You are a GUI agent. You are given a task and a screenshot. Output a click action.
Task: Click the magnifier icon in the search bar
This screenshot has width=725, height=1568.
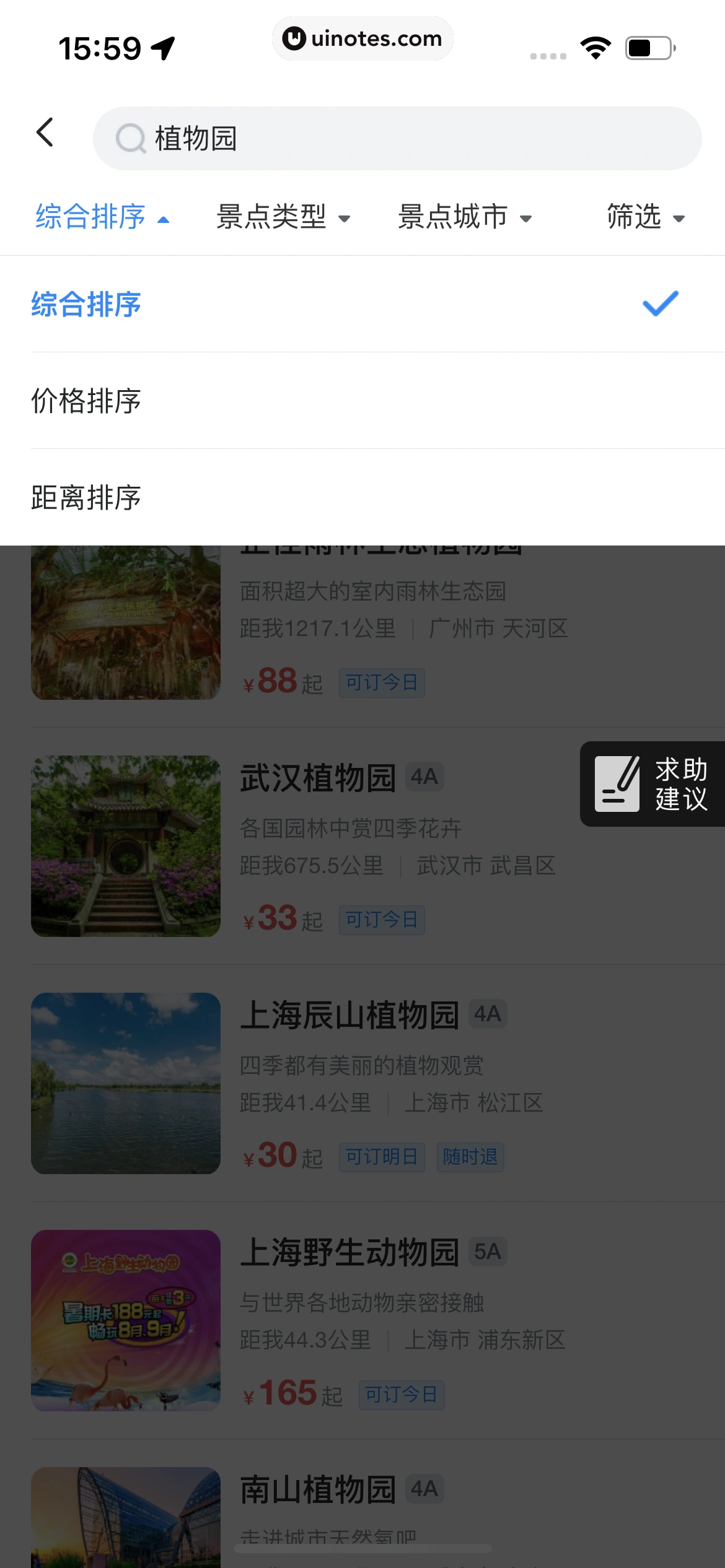pos(131,139)
